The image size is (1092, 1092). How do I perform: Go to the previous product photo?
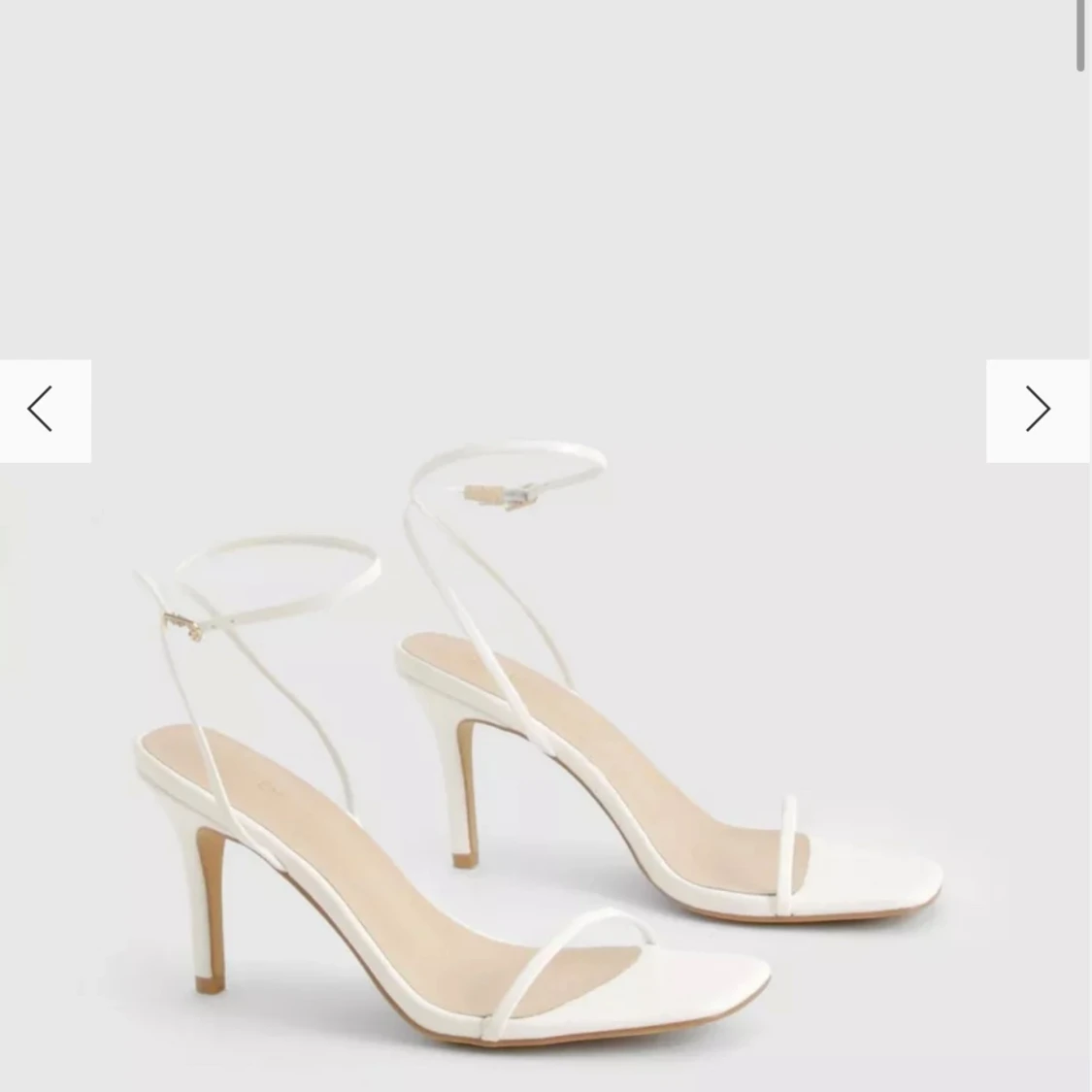[44, 410]
